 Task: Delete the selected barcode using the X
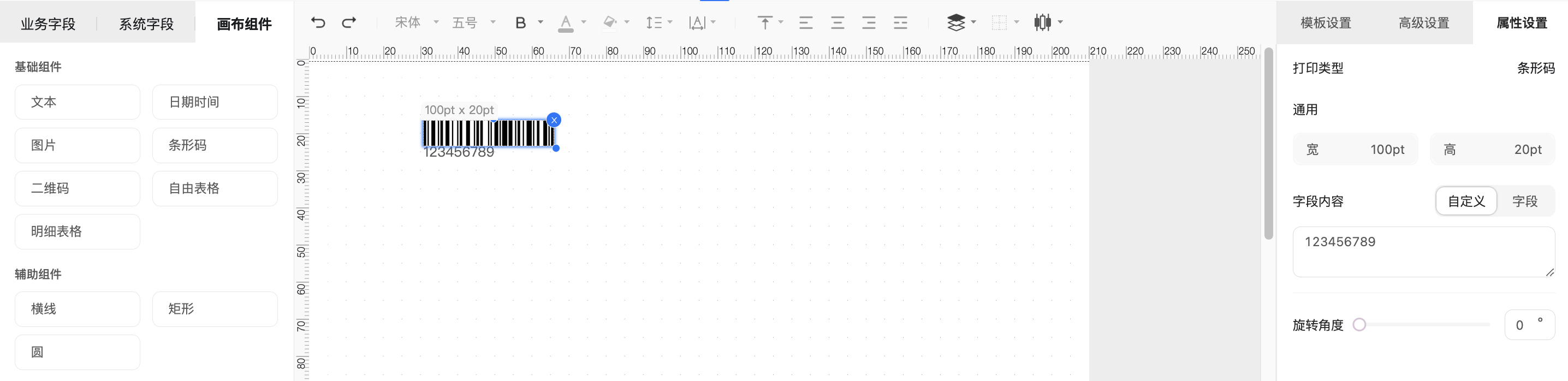(x=554, y=120)
